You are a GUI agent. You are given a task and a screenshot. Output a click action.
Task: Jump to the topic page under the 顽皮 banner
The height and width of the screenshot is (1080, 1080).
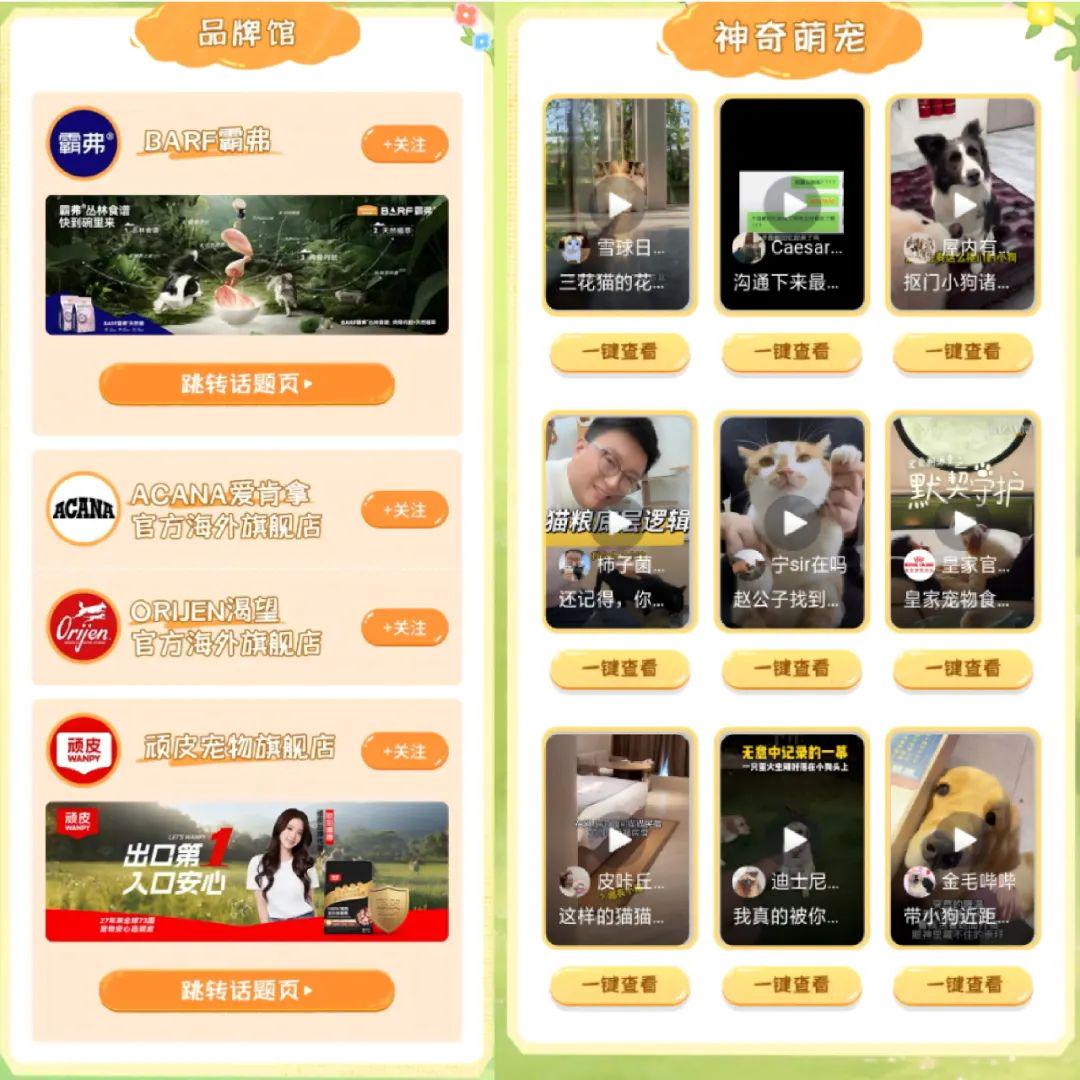tap(247, 991)
